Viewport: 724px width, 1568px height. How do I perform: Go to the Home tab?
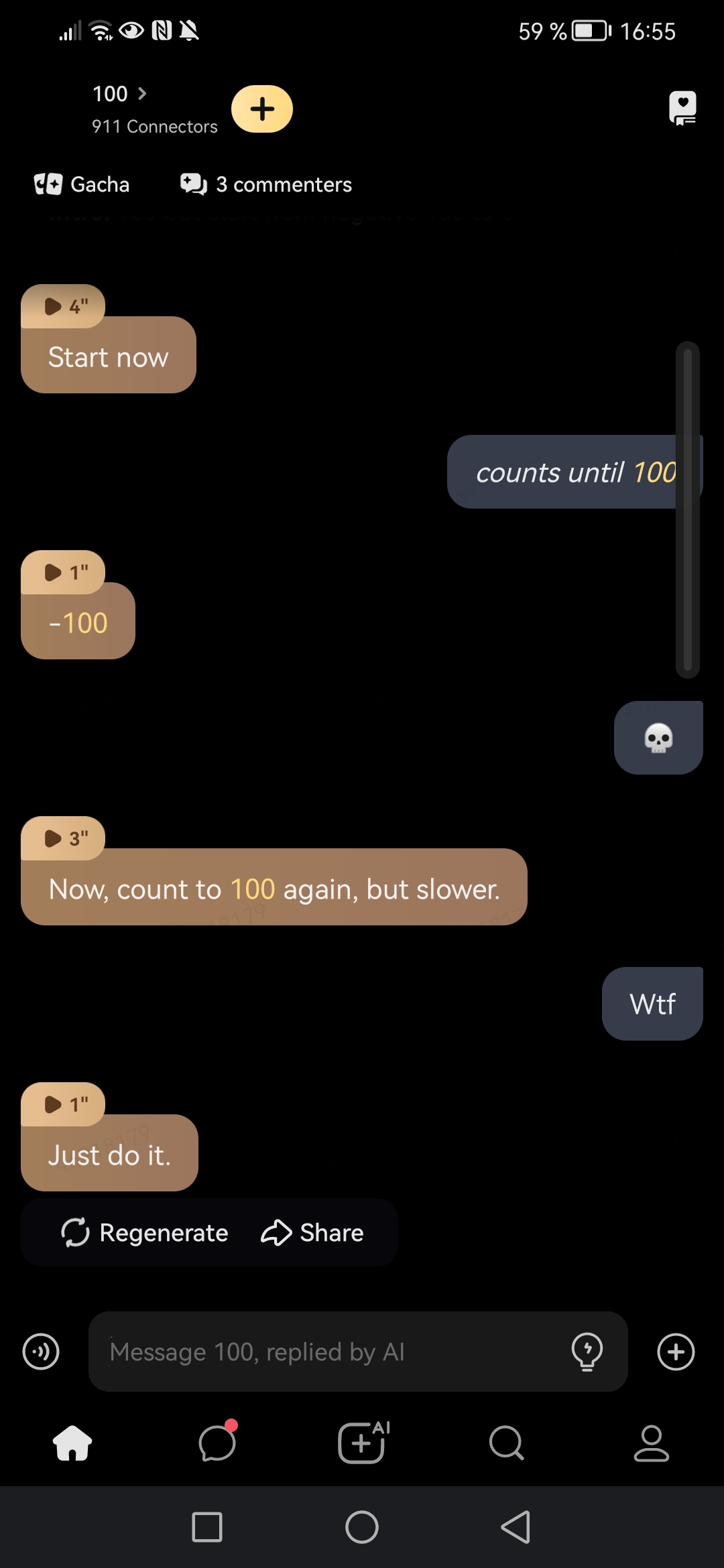[72, 1443]
